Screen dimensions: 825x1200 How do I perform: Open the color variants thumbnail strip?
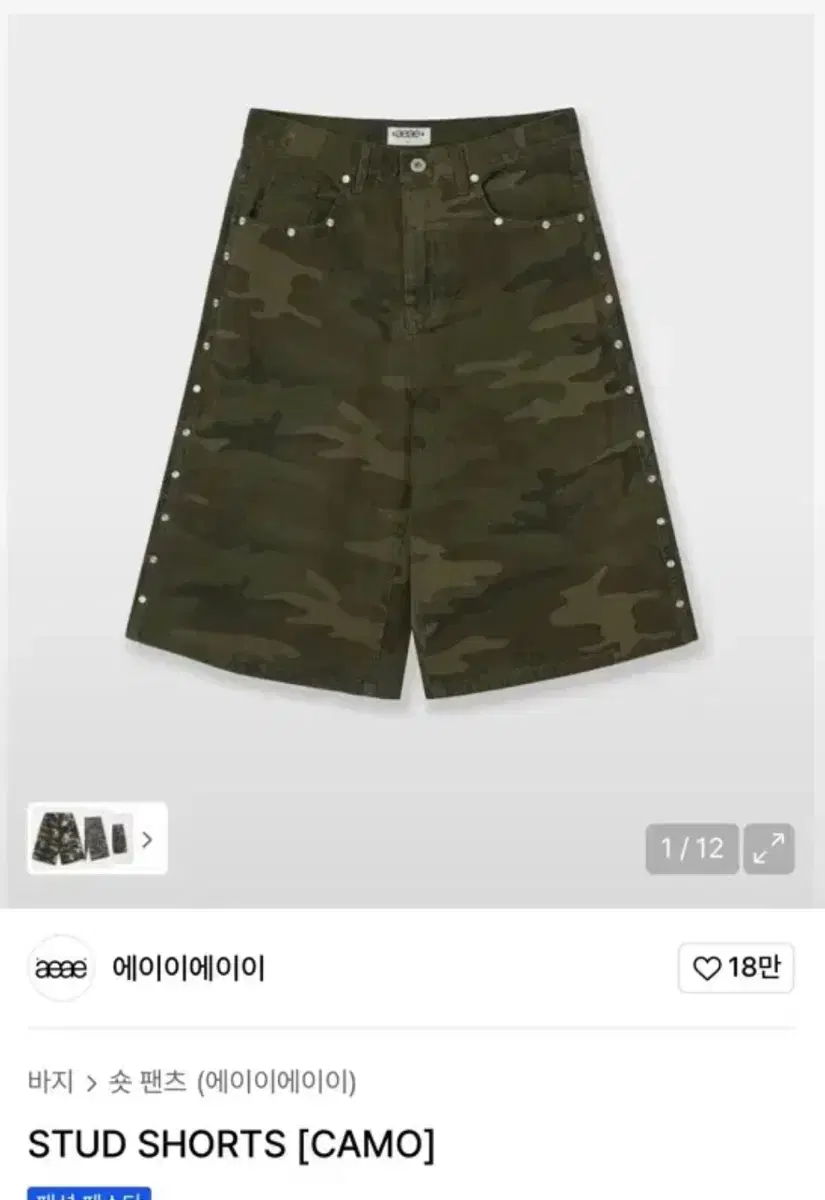point(97,839)
